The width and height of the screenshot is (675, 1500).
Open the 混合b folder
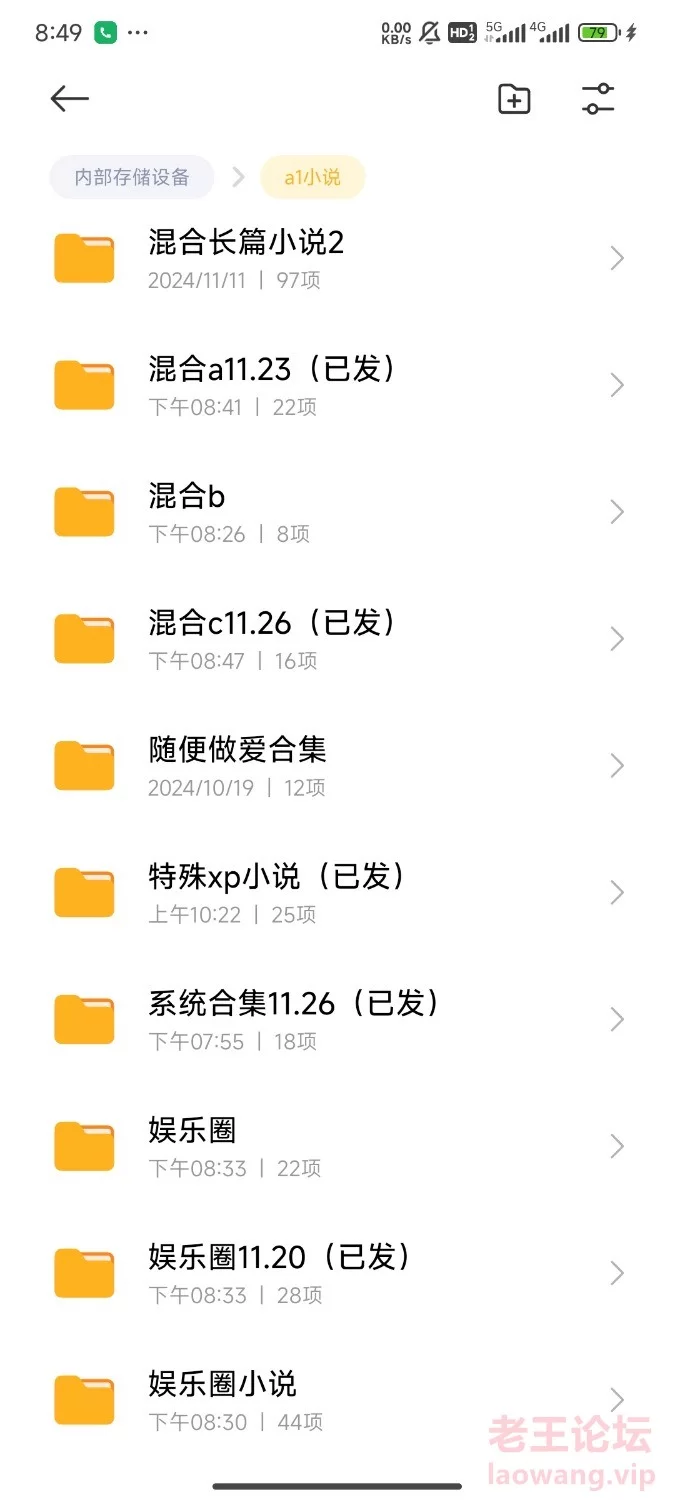coord(337,513)
